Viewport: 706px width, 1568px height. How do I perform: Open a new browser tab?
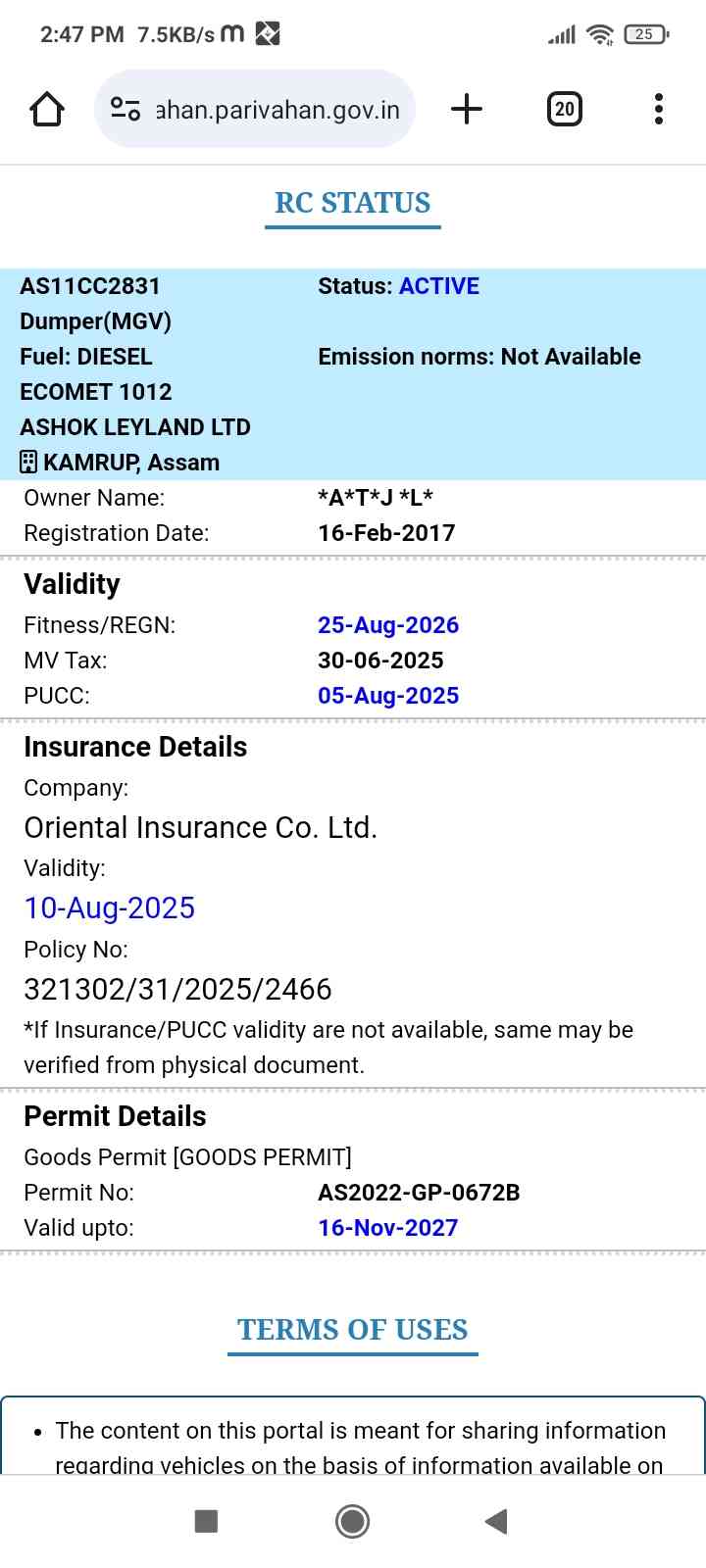click(467, 109)
